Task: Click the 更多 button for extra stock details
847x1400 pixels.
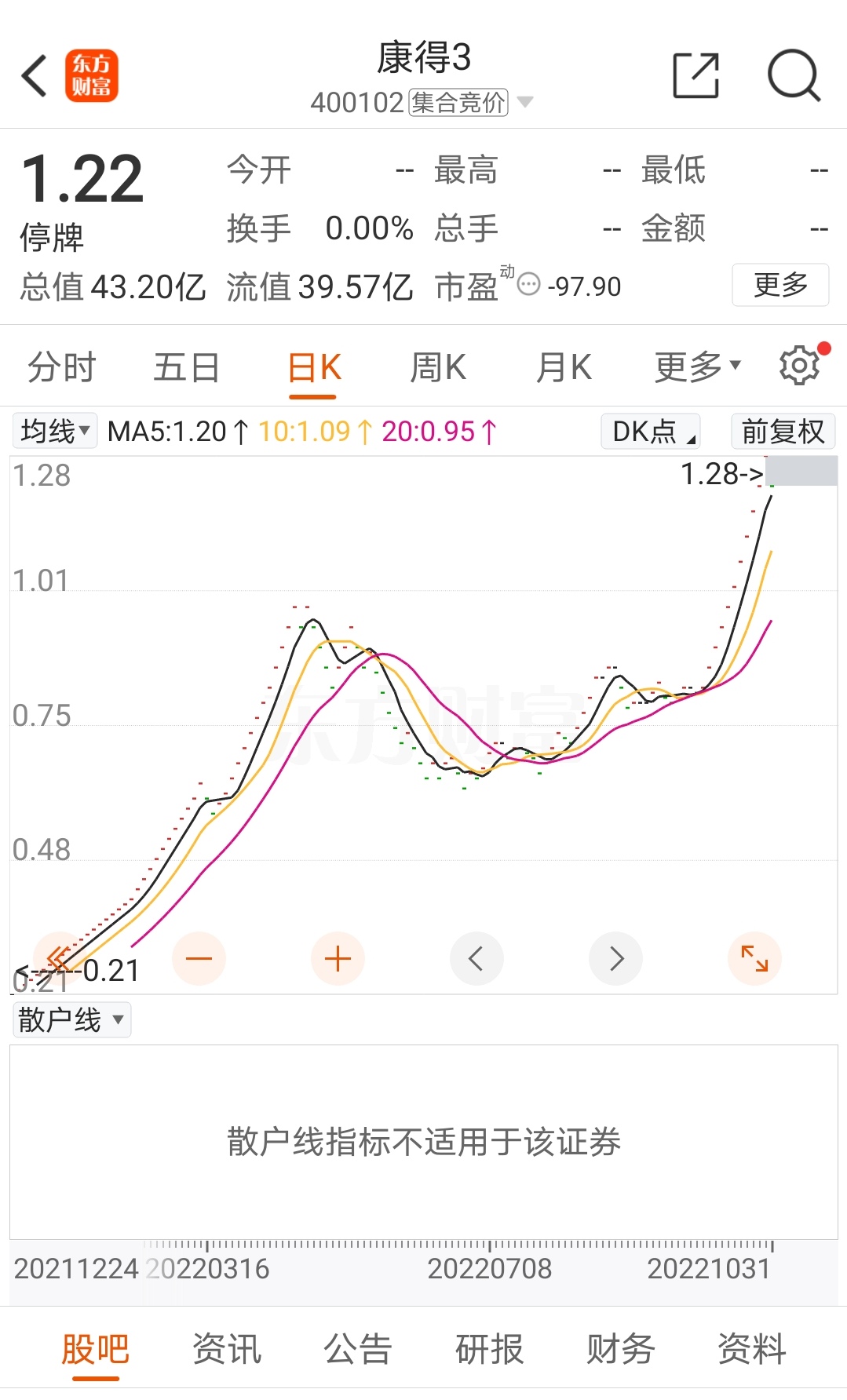Action: click(x=779, y=286)
